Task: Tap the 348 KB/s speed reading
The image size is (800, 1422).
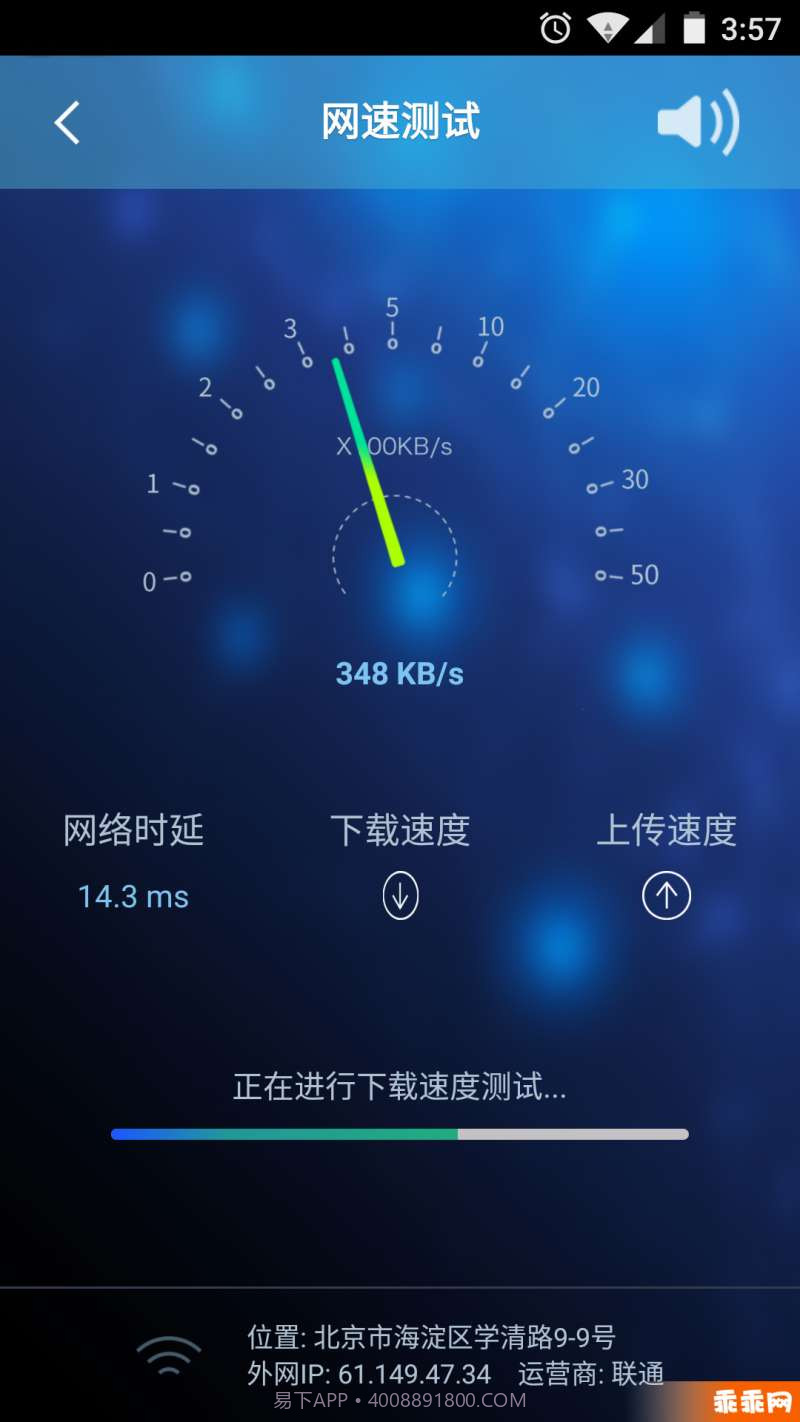Action: 399,673
